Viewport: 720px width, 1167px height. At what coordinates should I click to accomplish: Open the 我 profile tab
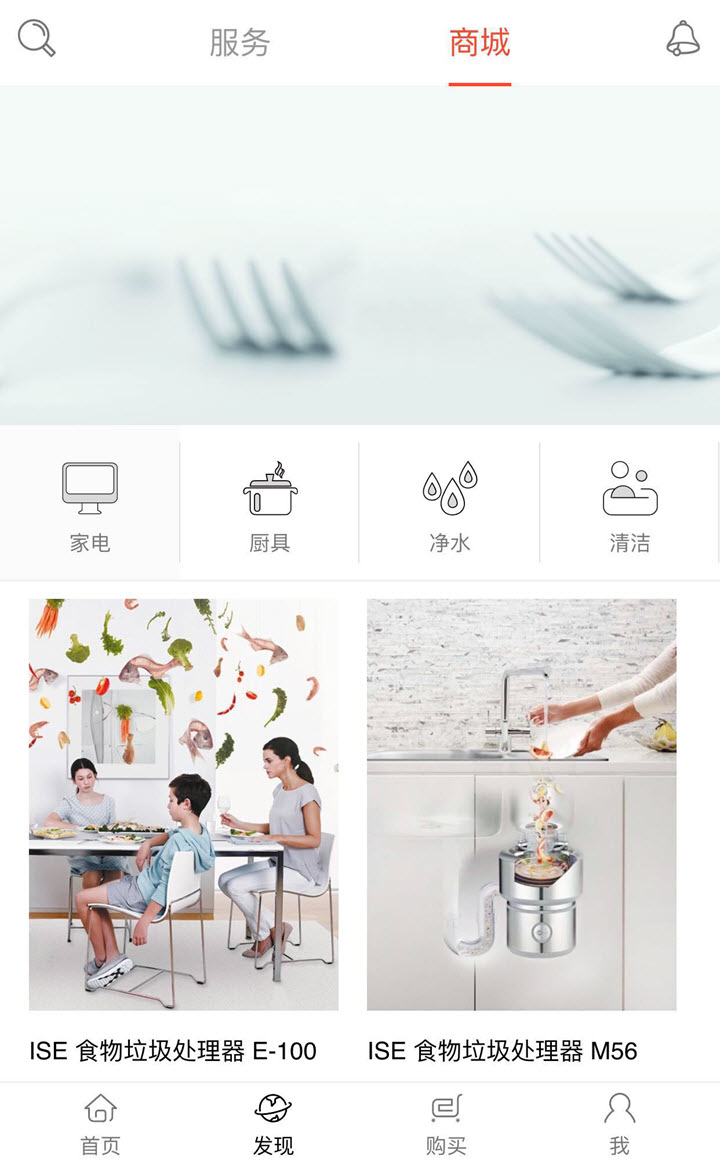(x=619, y=1124)
